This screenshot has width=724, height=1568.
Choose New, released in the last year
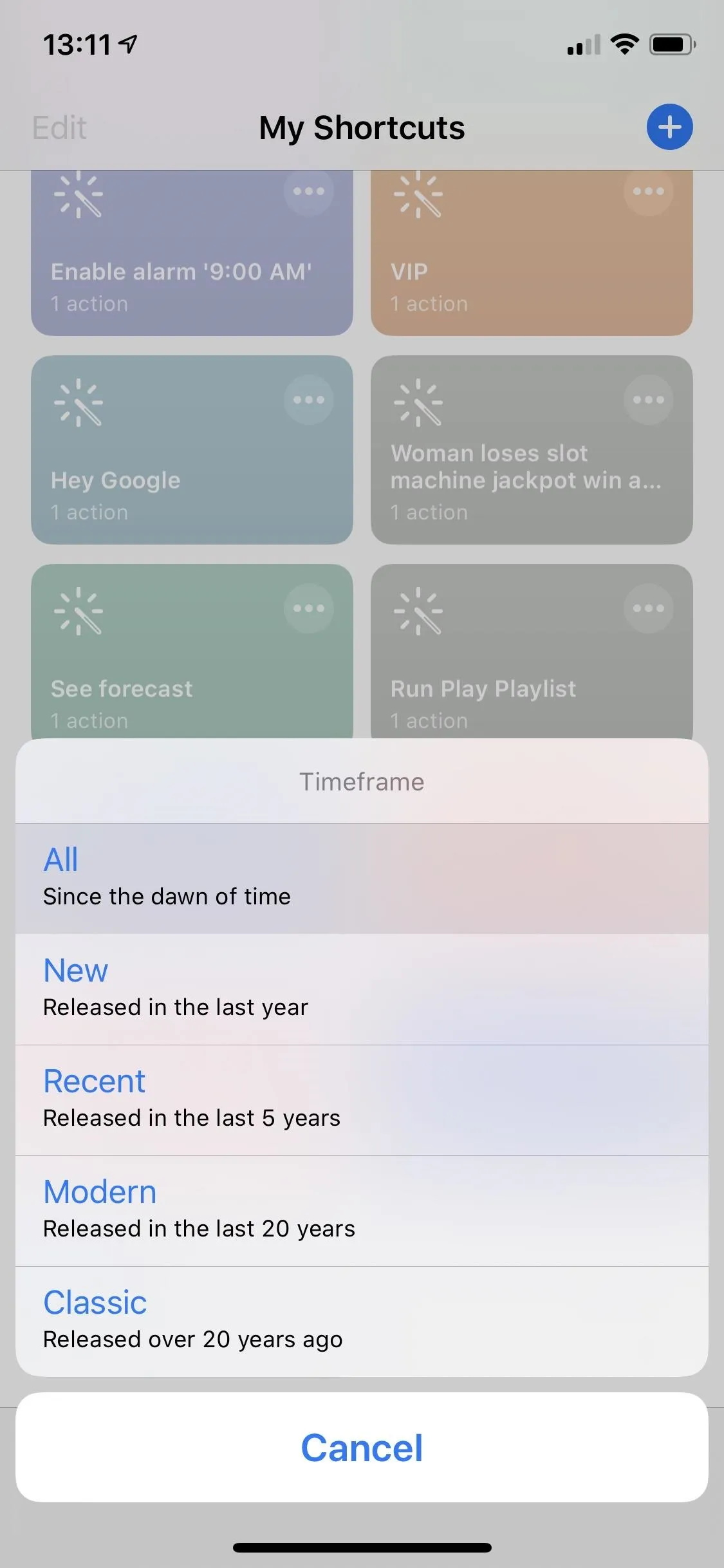362,989
